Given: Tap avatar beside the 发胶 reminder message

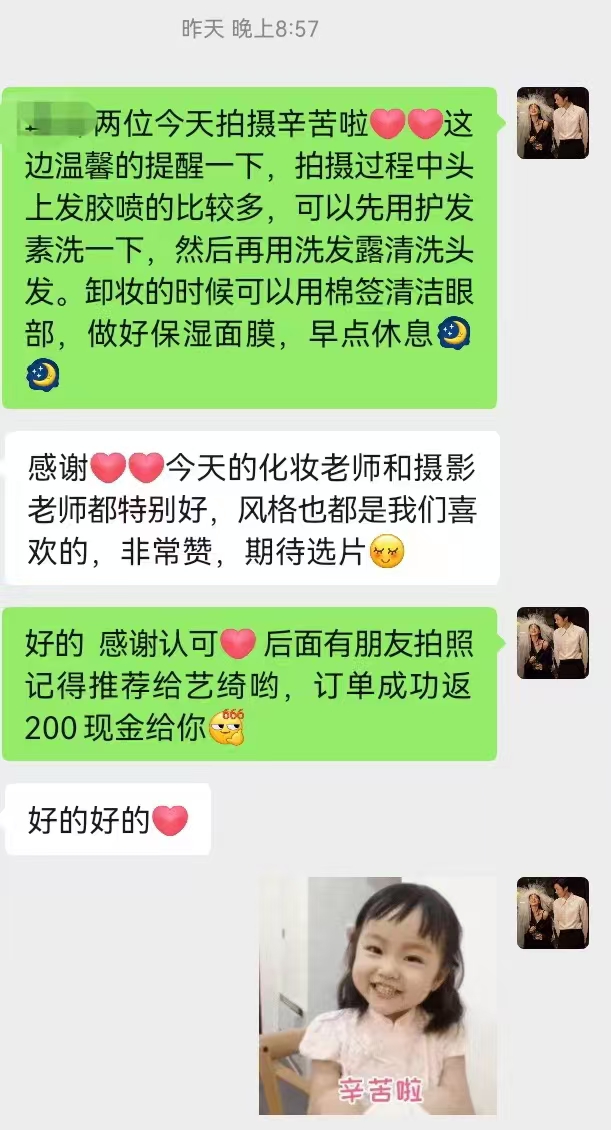Looking at the screenshot, I should point(553,123).
